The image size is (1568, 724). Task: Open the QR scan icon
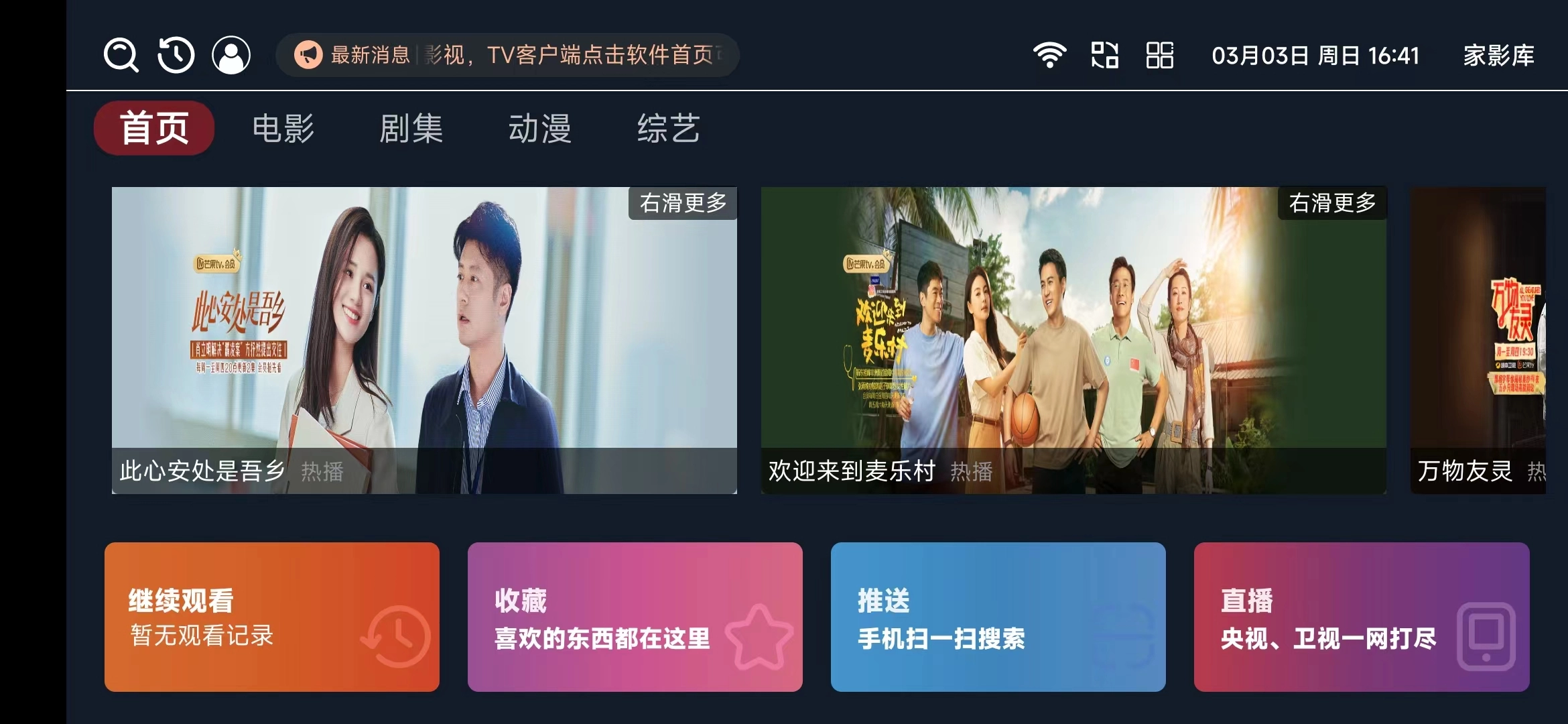tap(1104, 55)
